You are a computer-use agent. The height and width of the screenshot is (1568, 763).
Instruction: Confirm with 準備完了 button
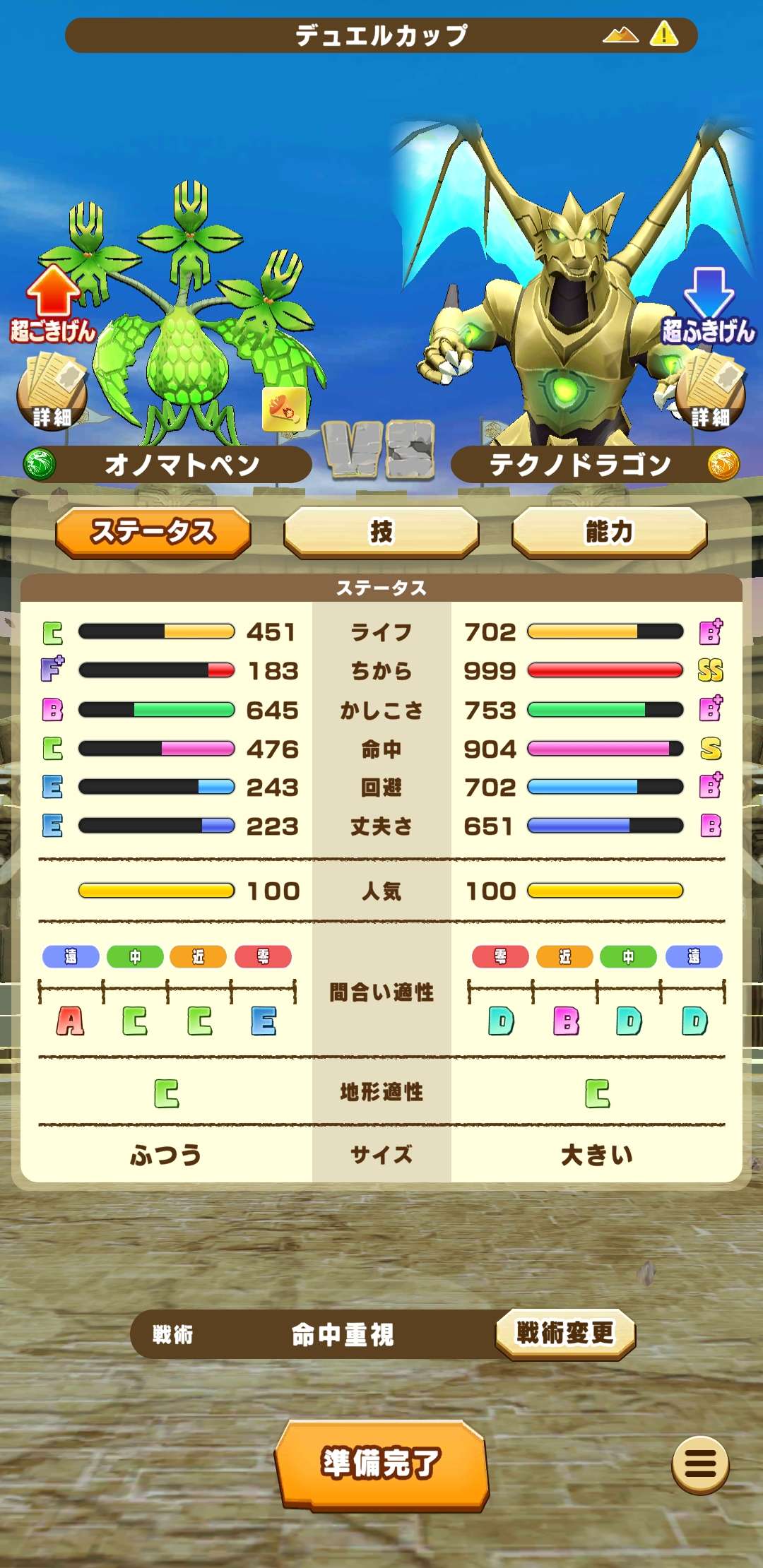click(381, 1463)
